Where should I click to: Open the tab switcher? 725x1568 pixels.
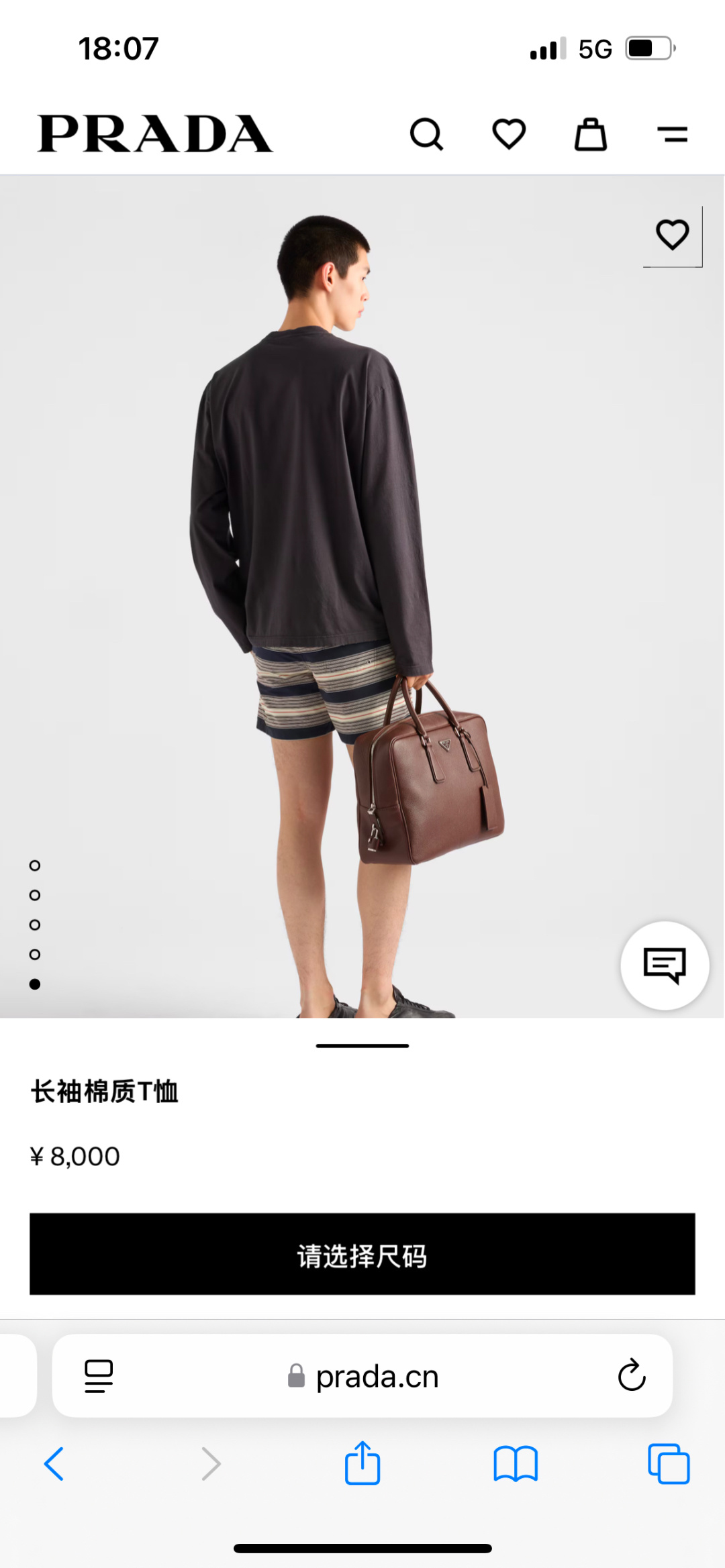pyautogui.click(x=669, y=1465)
